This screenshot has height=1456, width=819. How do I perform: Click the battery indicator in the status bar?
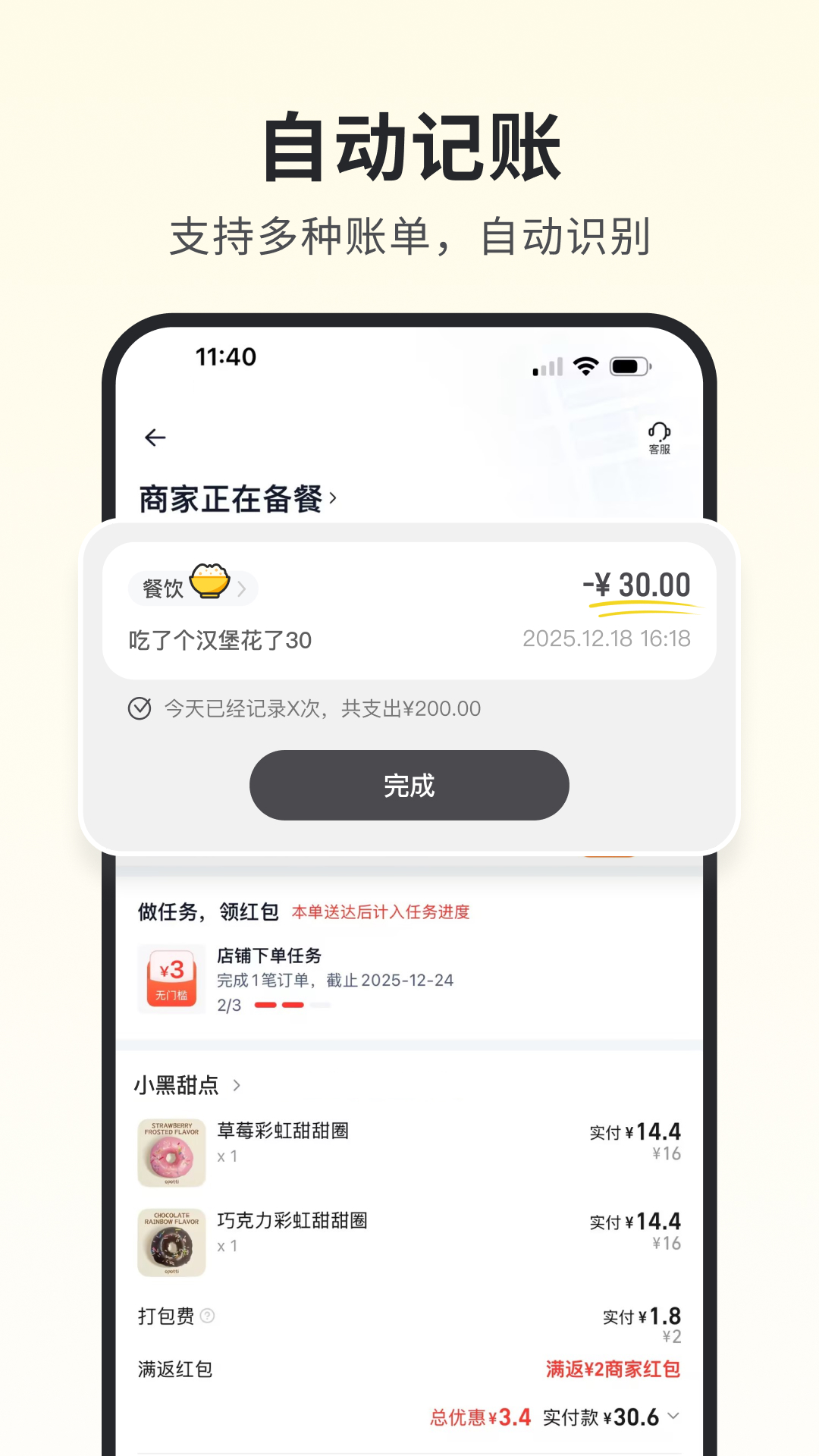click(x=629, y=366)
